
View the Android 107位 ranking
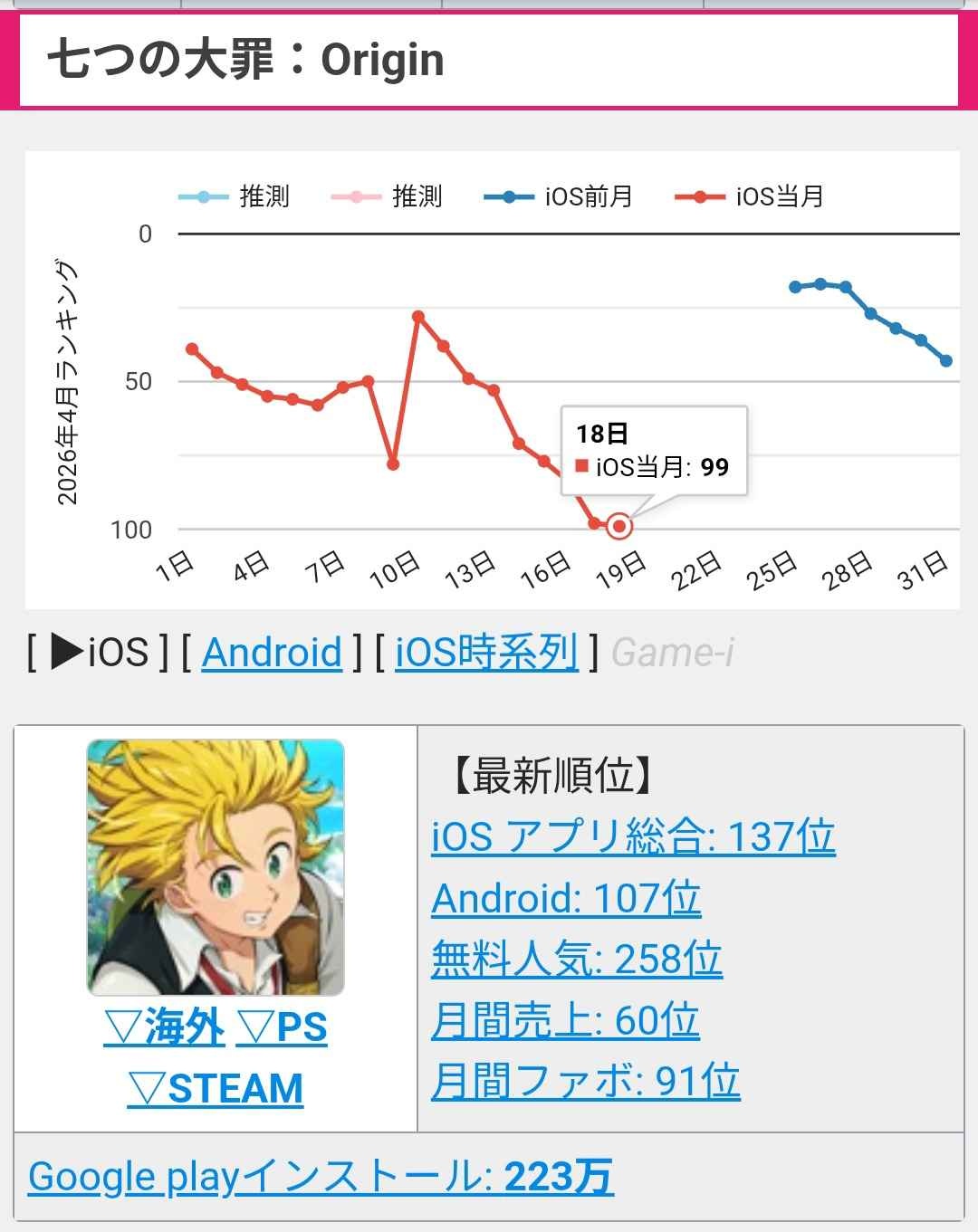coord(566,898)
